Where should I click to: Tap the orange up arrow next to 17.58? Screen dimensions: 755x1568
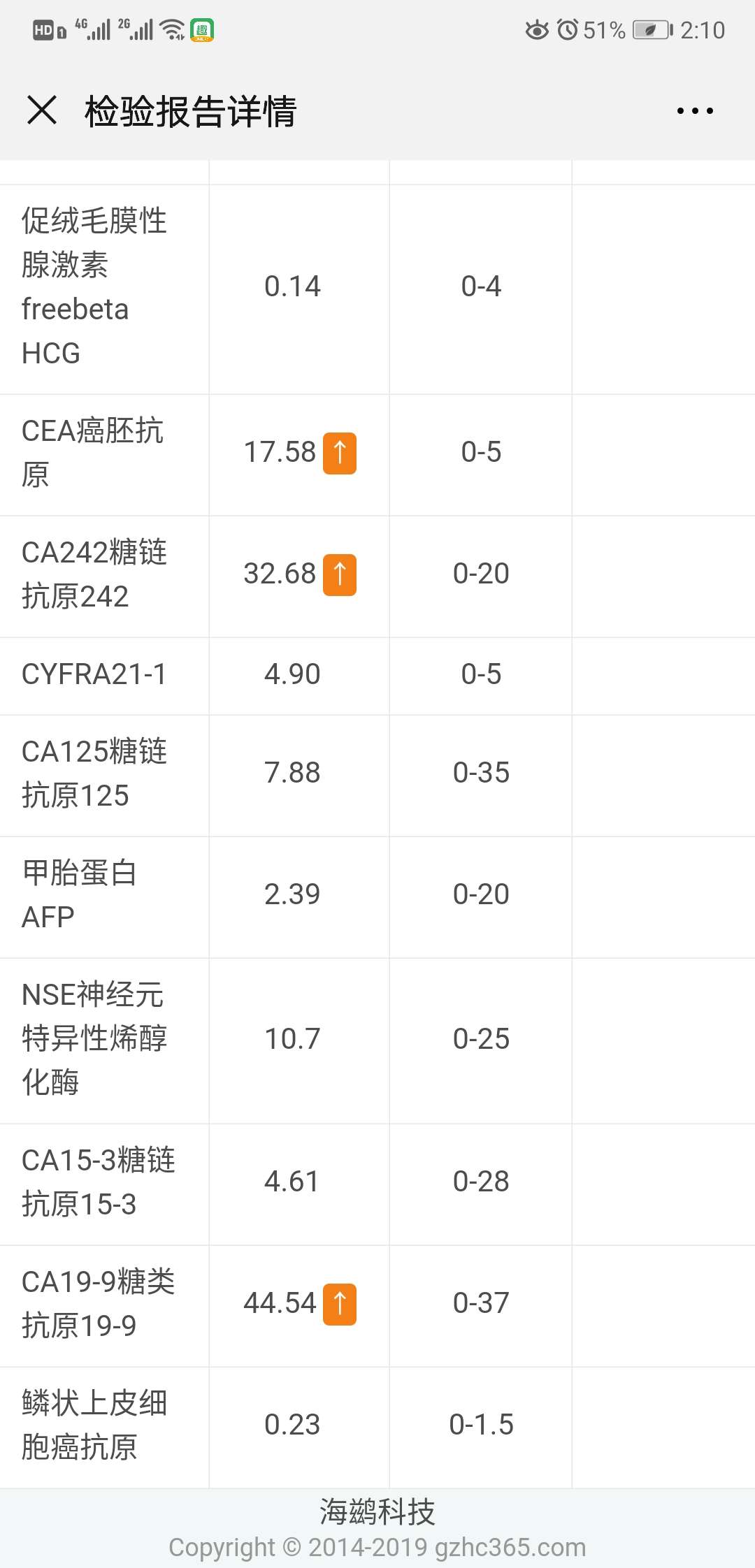point(340,453)
